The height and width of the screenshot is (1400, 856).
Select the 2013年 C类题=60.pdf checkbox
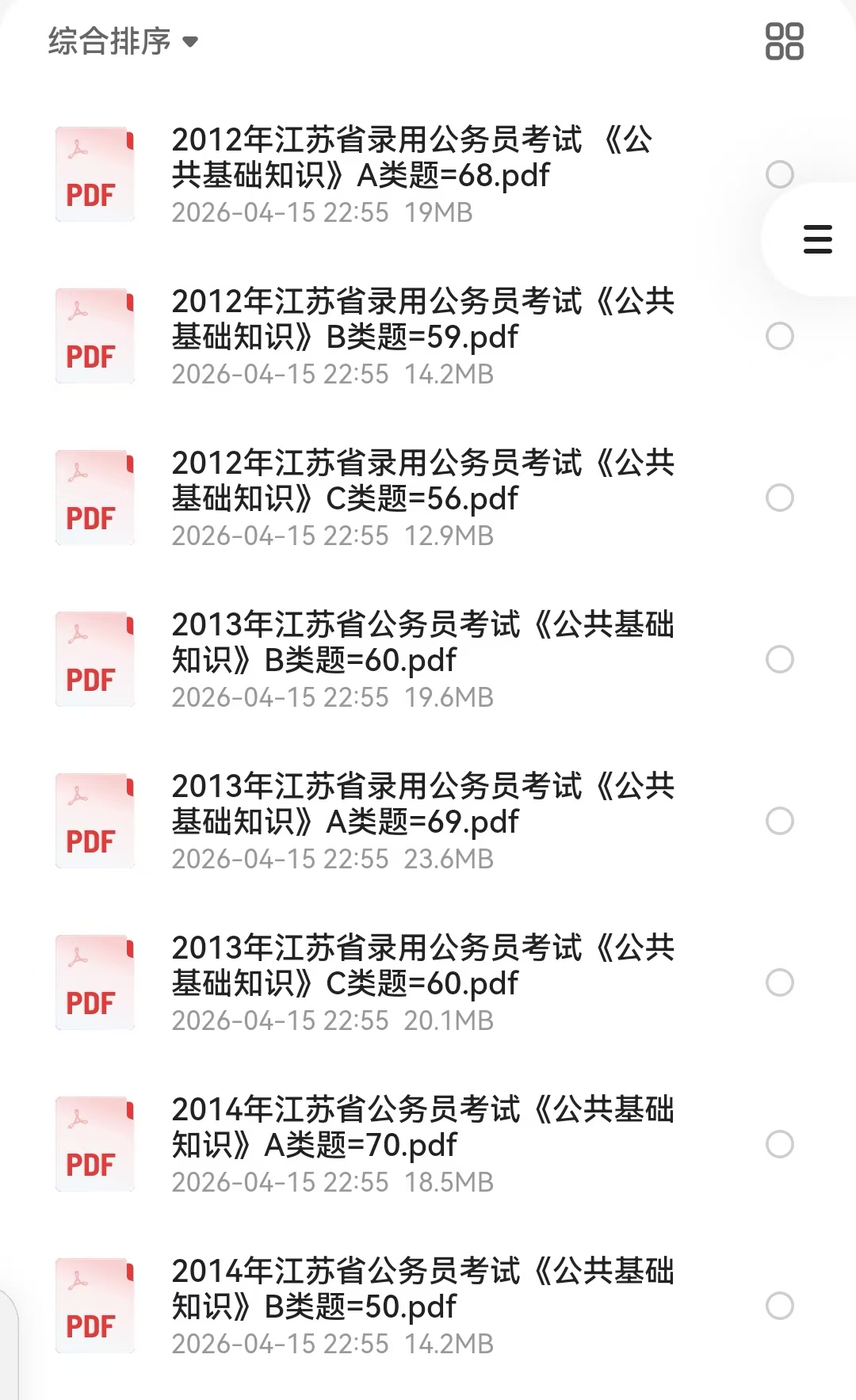pos(780,982)
